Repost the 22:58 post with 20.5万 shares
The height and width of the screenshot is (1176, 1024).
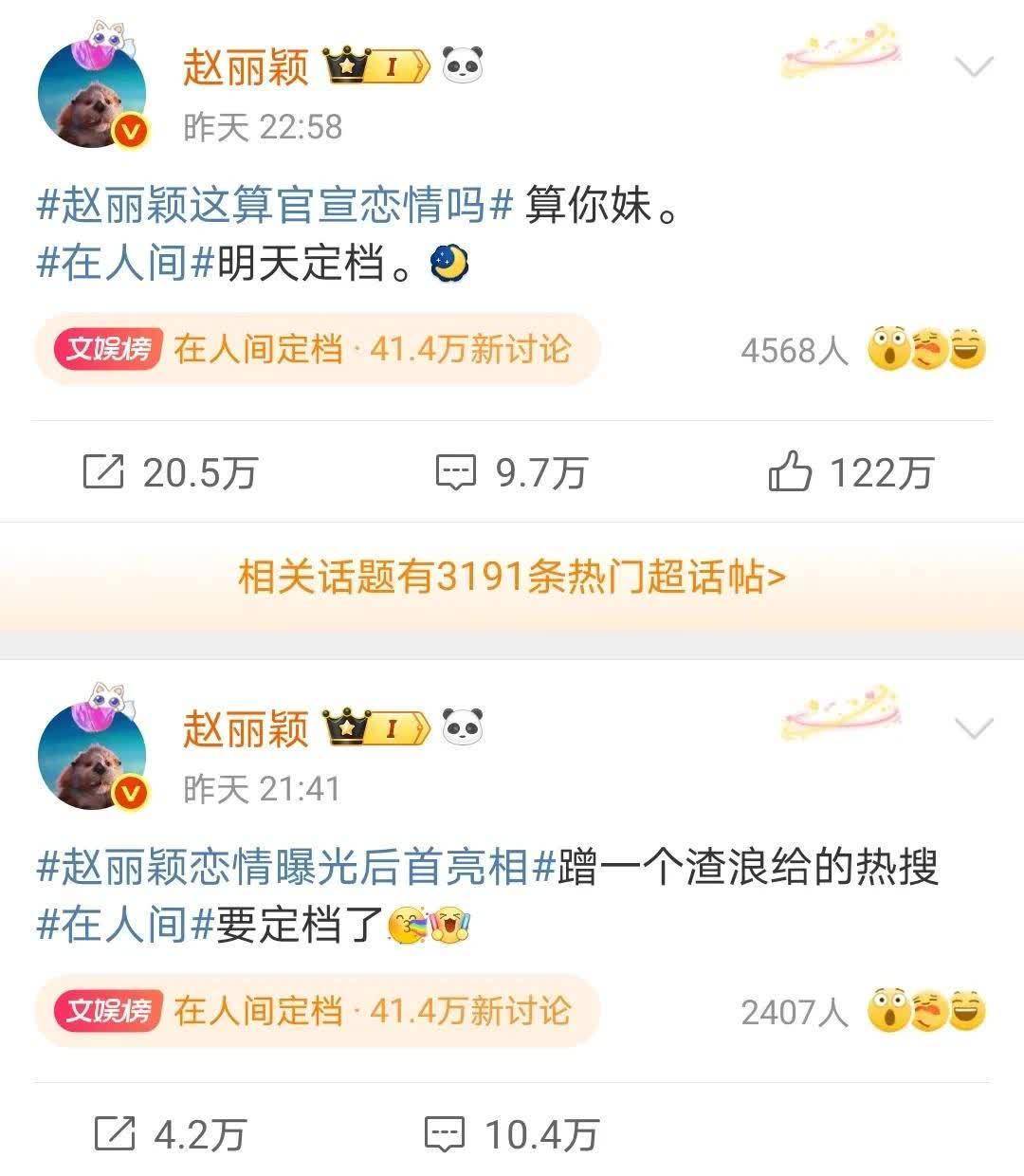pos(171,471)
